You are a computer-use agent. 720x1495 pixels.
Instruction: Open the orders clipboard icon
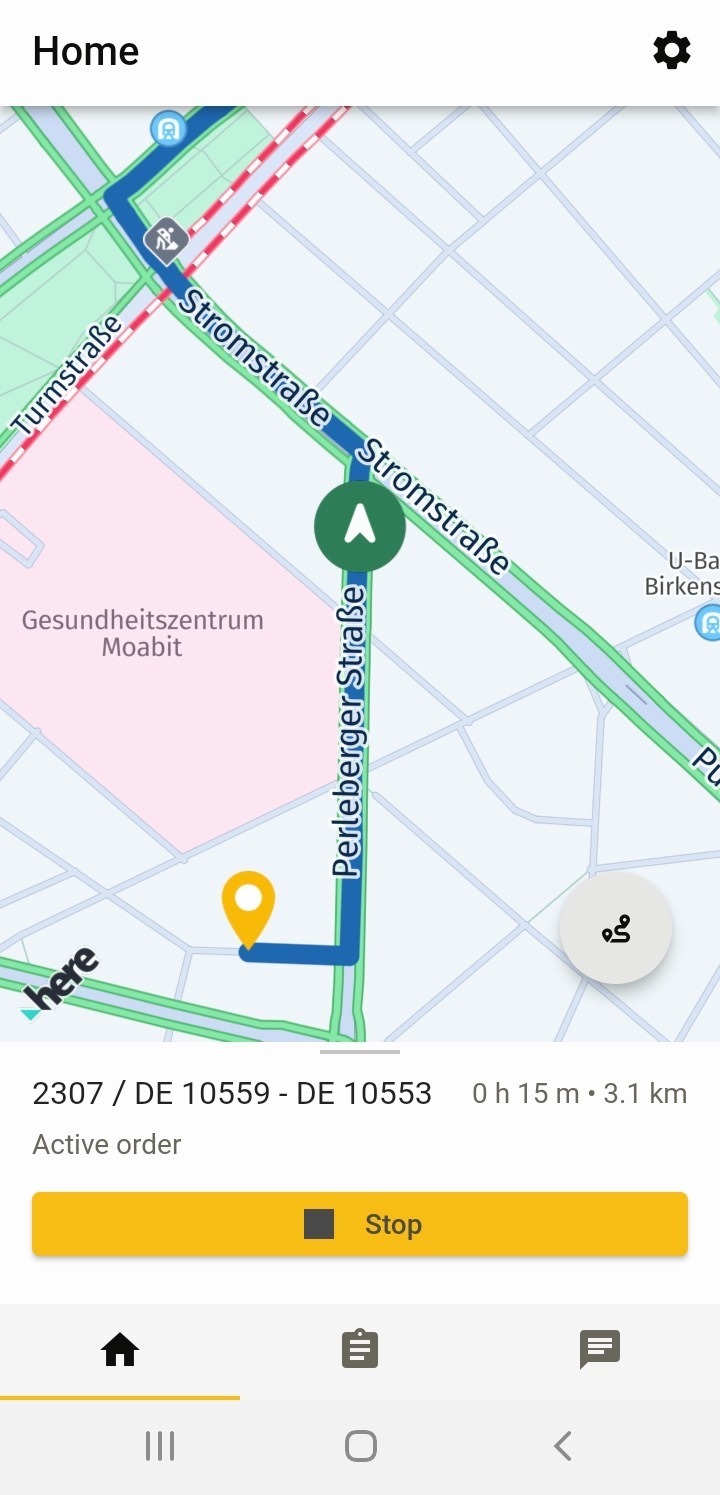pos(360,1349)
